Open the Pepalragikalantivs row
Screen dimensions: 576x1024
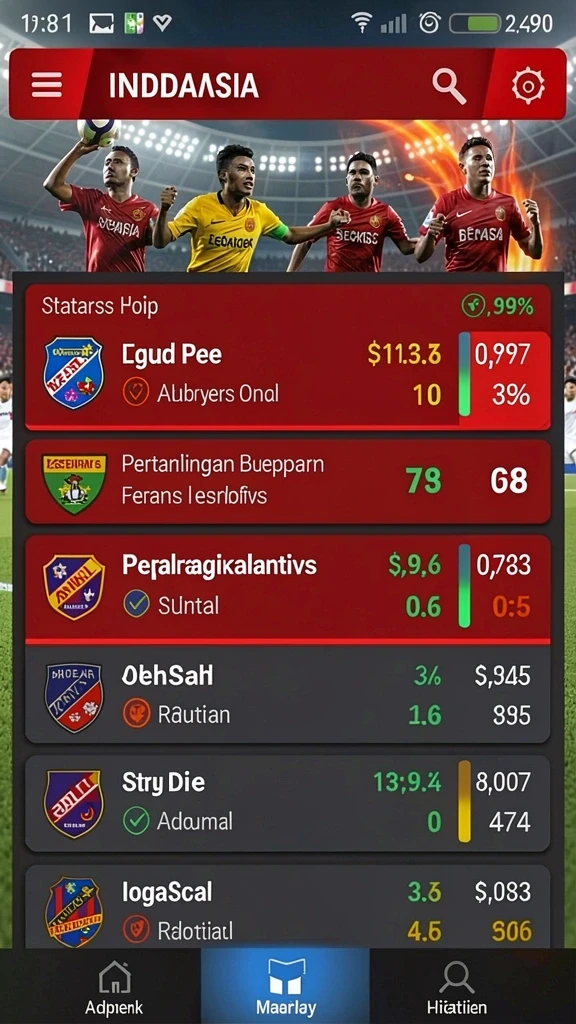pyautogui.click(x=287, y=586)
